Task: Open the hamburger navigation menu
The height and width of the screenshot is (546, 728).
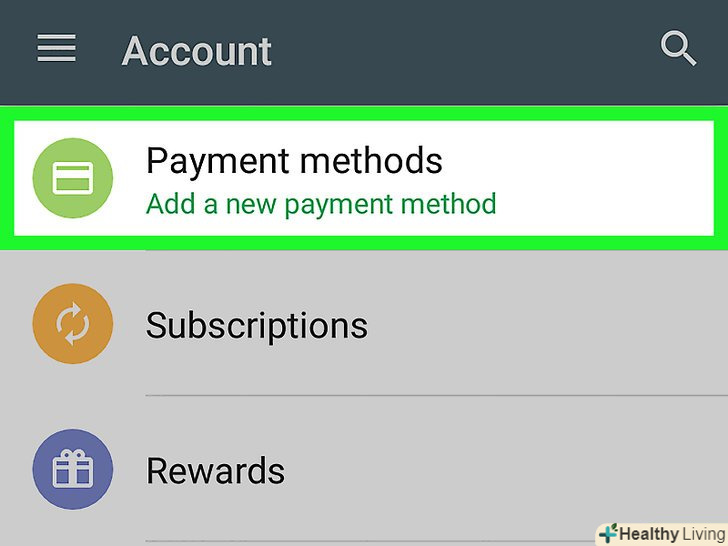Action: (57, 49)
